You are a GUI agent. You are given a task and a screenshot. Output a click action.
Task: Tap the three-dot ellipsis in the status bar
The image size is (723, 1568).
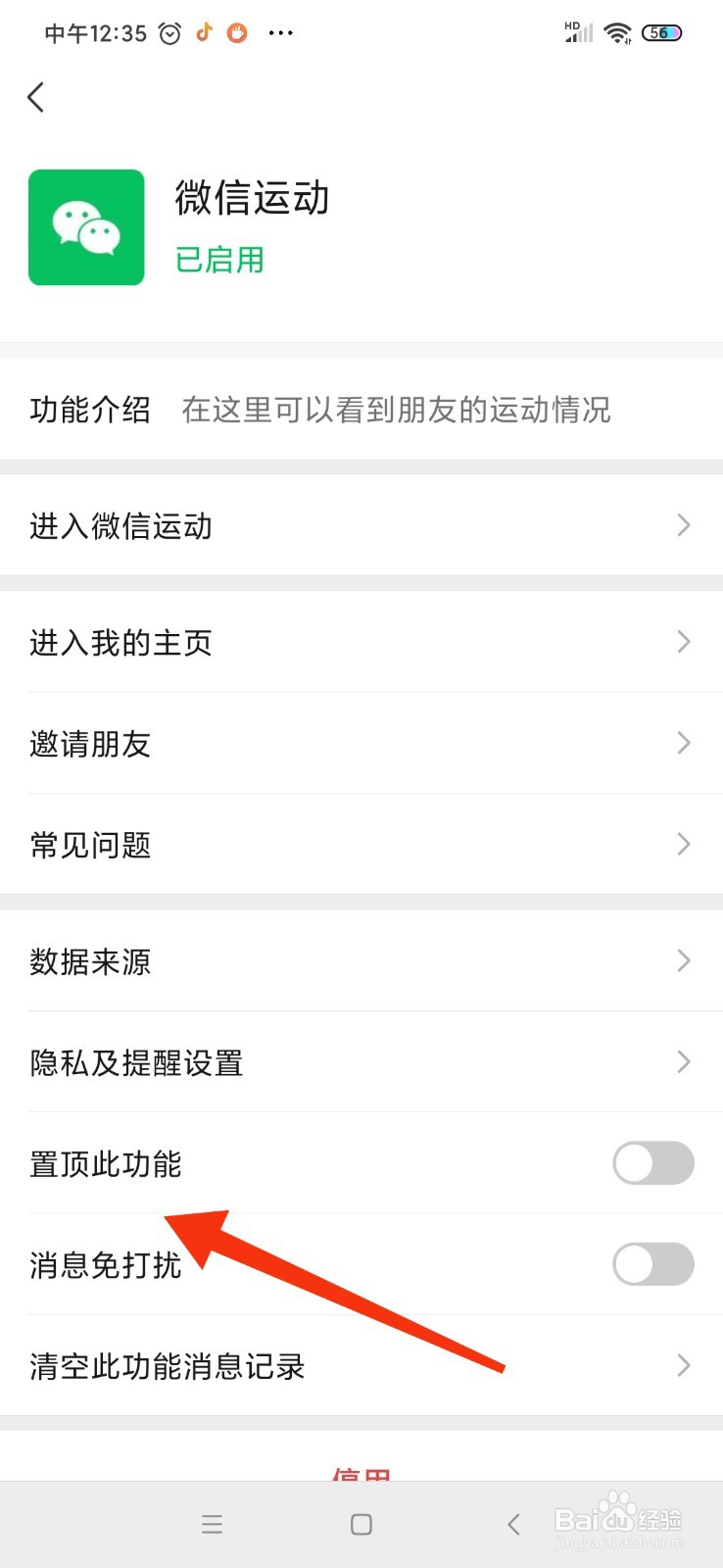(x=280, y=32)
